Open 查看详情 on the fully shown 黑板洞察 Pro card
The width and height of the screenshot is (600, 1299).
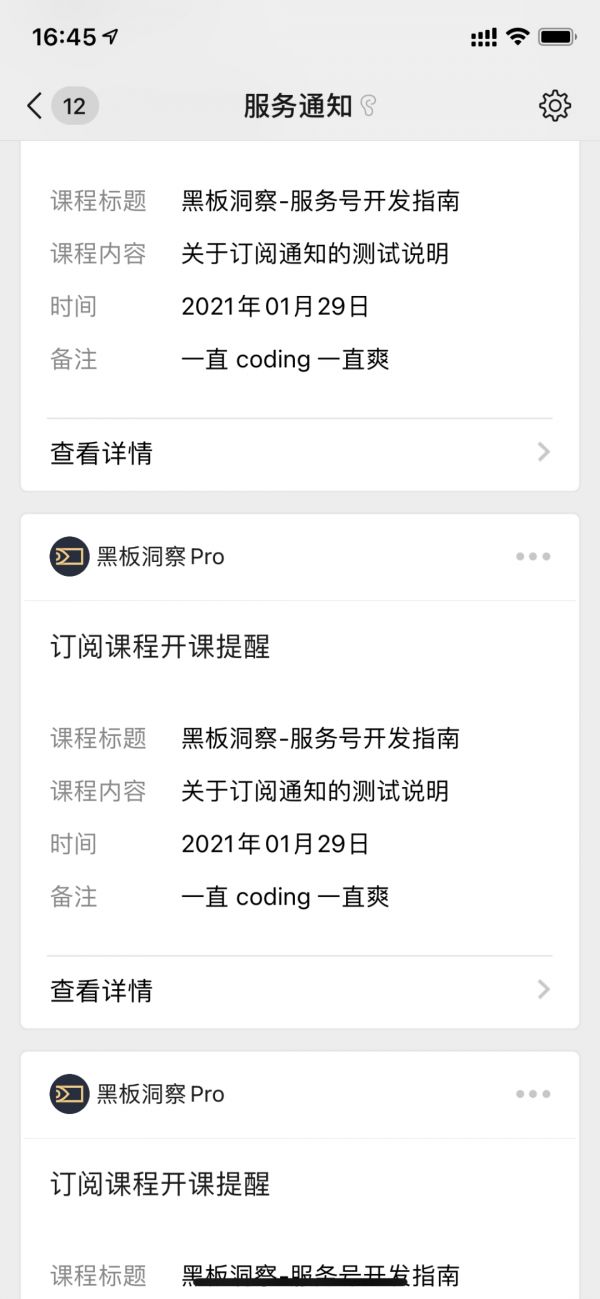pos(300,990)
